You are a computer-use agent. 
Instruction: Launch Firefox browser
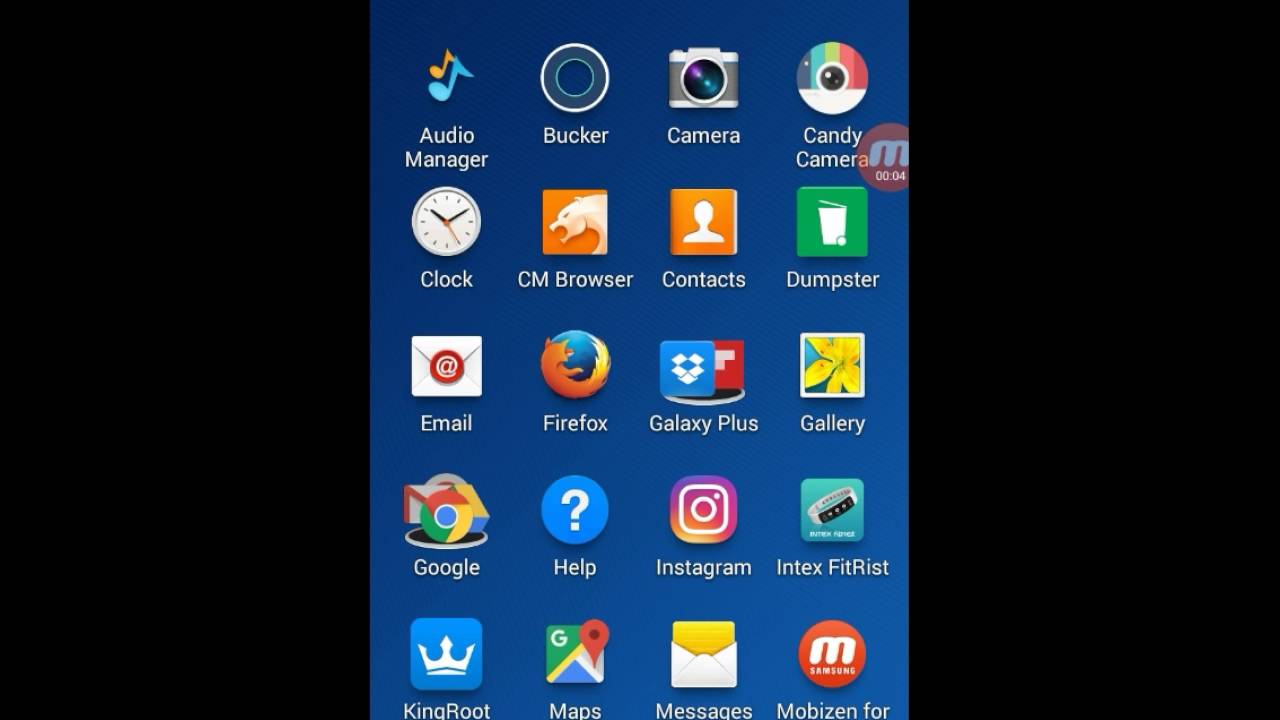(x=575, y=366)
